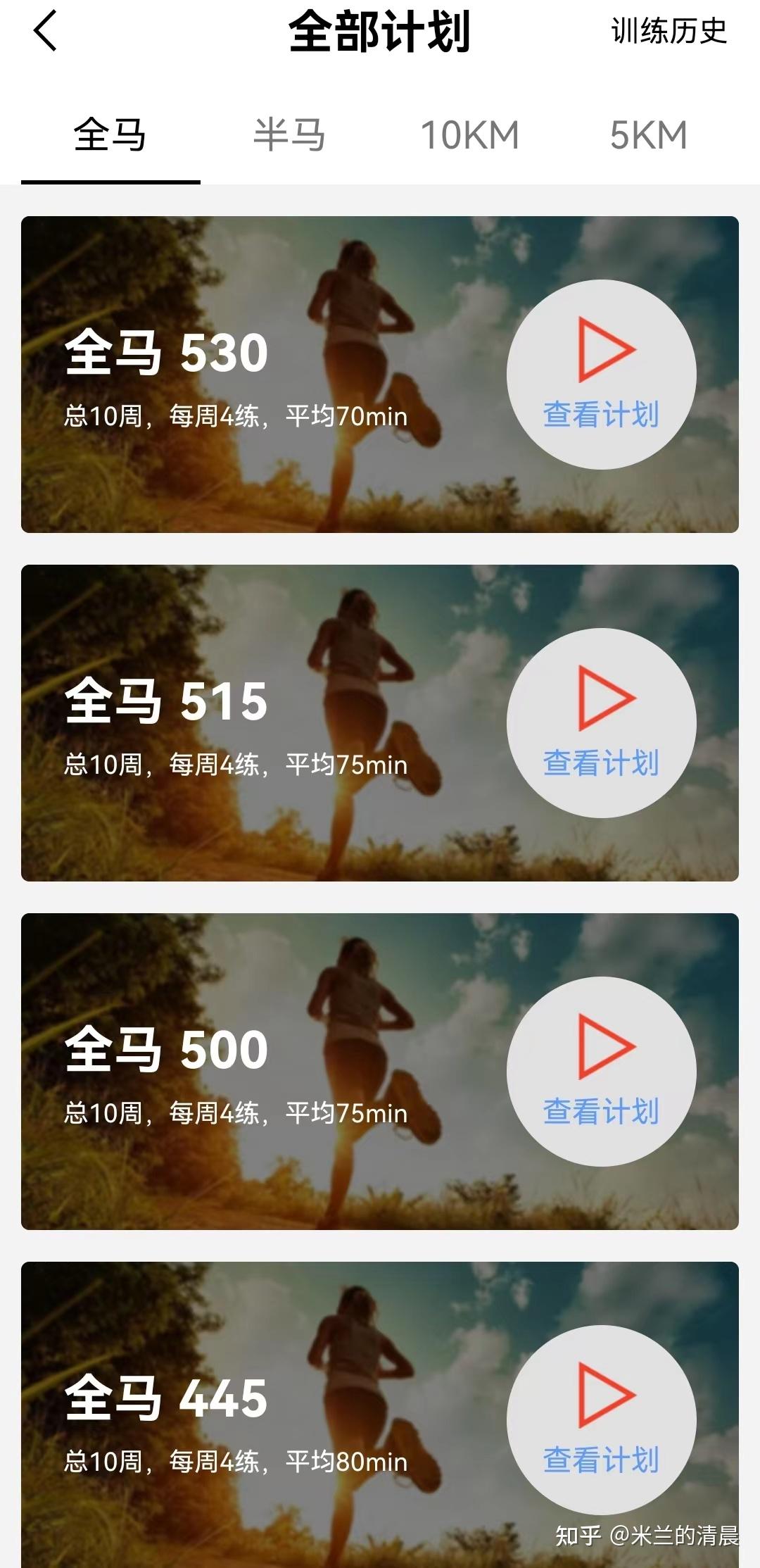Tap the page title 全部计划
This screenshot has width=760, height=1568.
[x=380, y=33]
